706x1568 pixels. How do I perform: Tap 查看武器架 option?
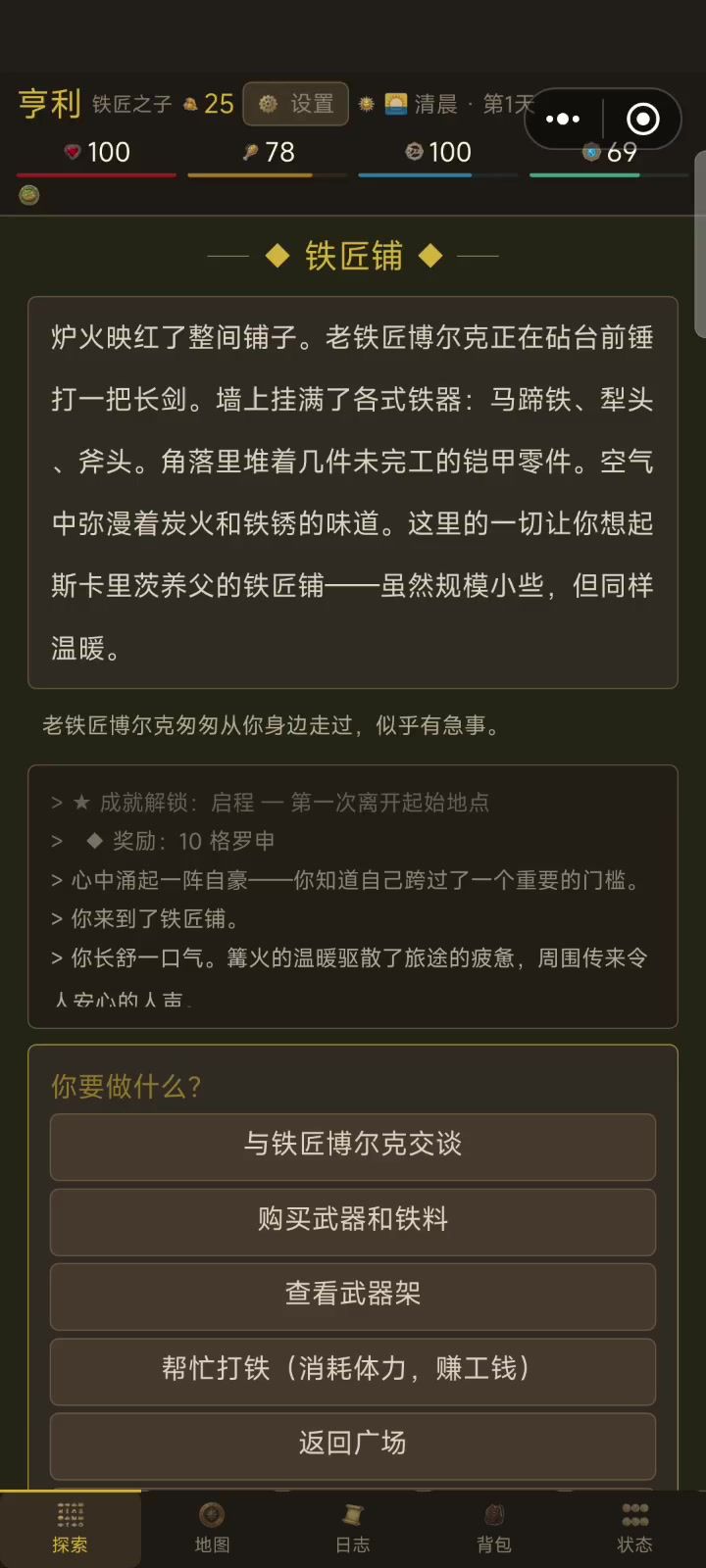pos(353,1296)
